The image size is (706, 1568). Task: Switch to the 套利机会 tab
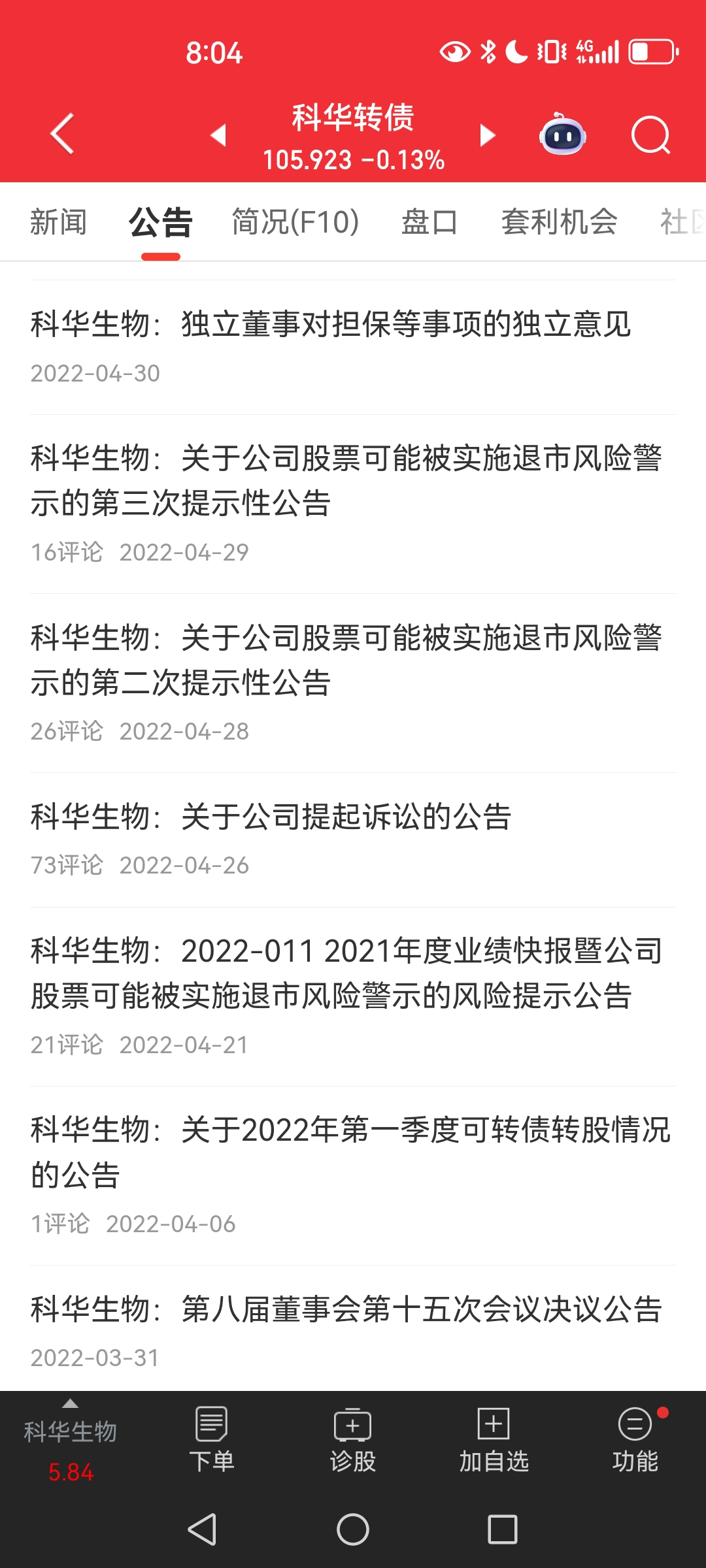click(x=559, y=222)
